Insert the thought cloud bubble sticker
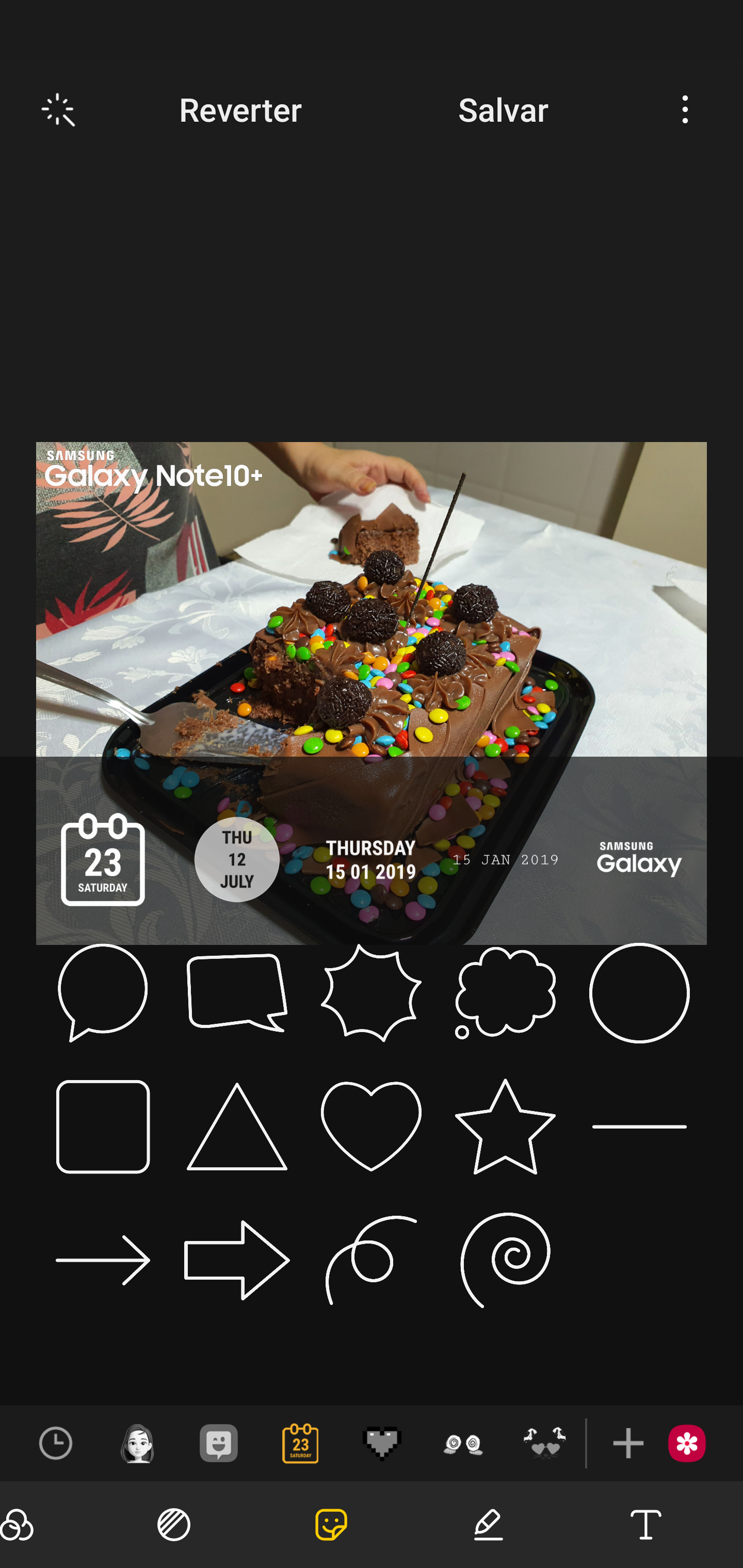The image size is (743, 1568). pos(505,992)
